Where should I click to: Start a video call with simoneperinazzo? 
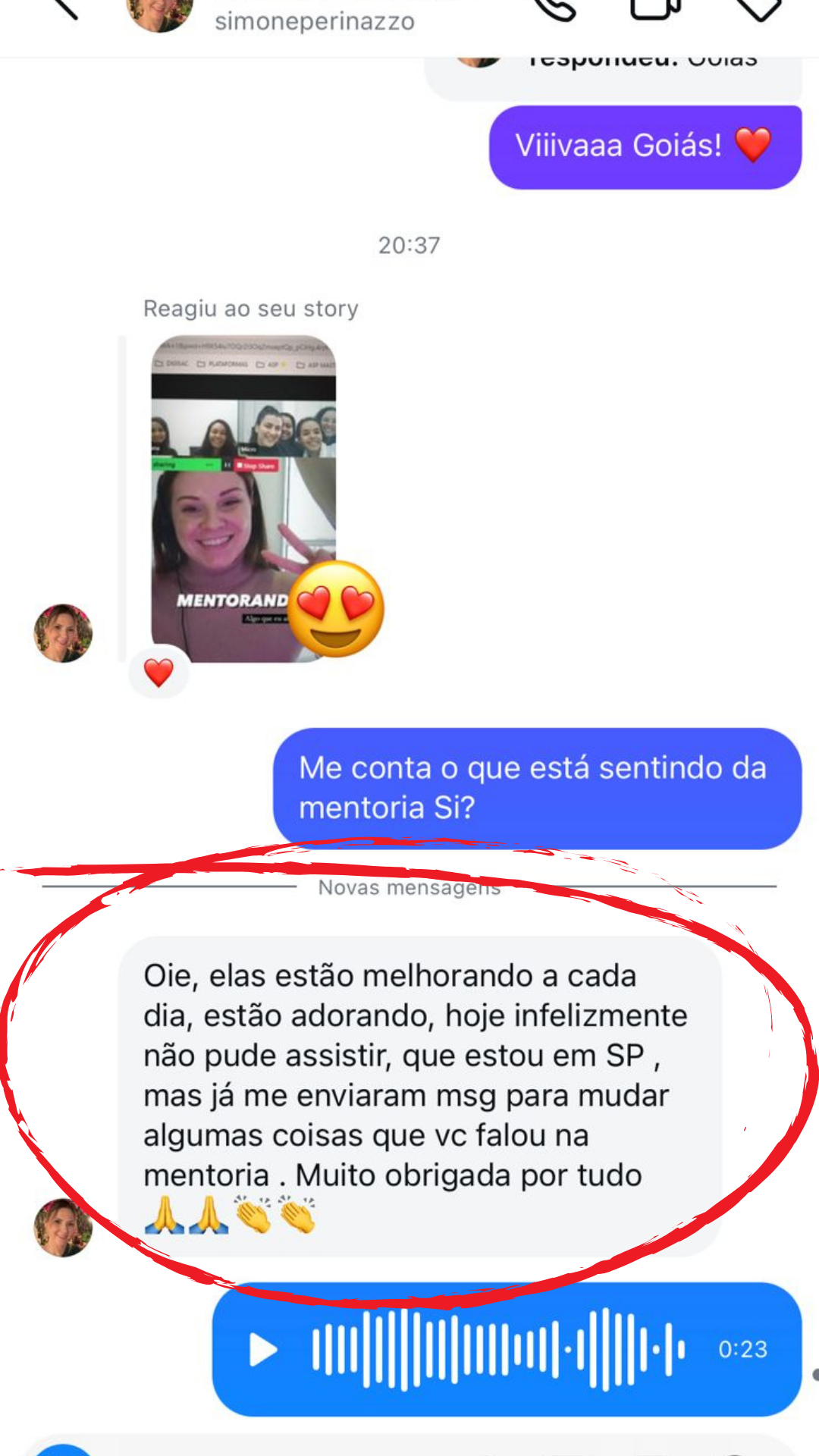pos(654,9)
